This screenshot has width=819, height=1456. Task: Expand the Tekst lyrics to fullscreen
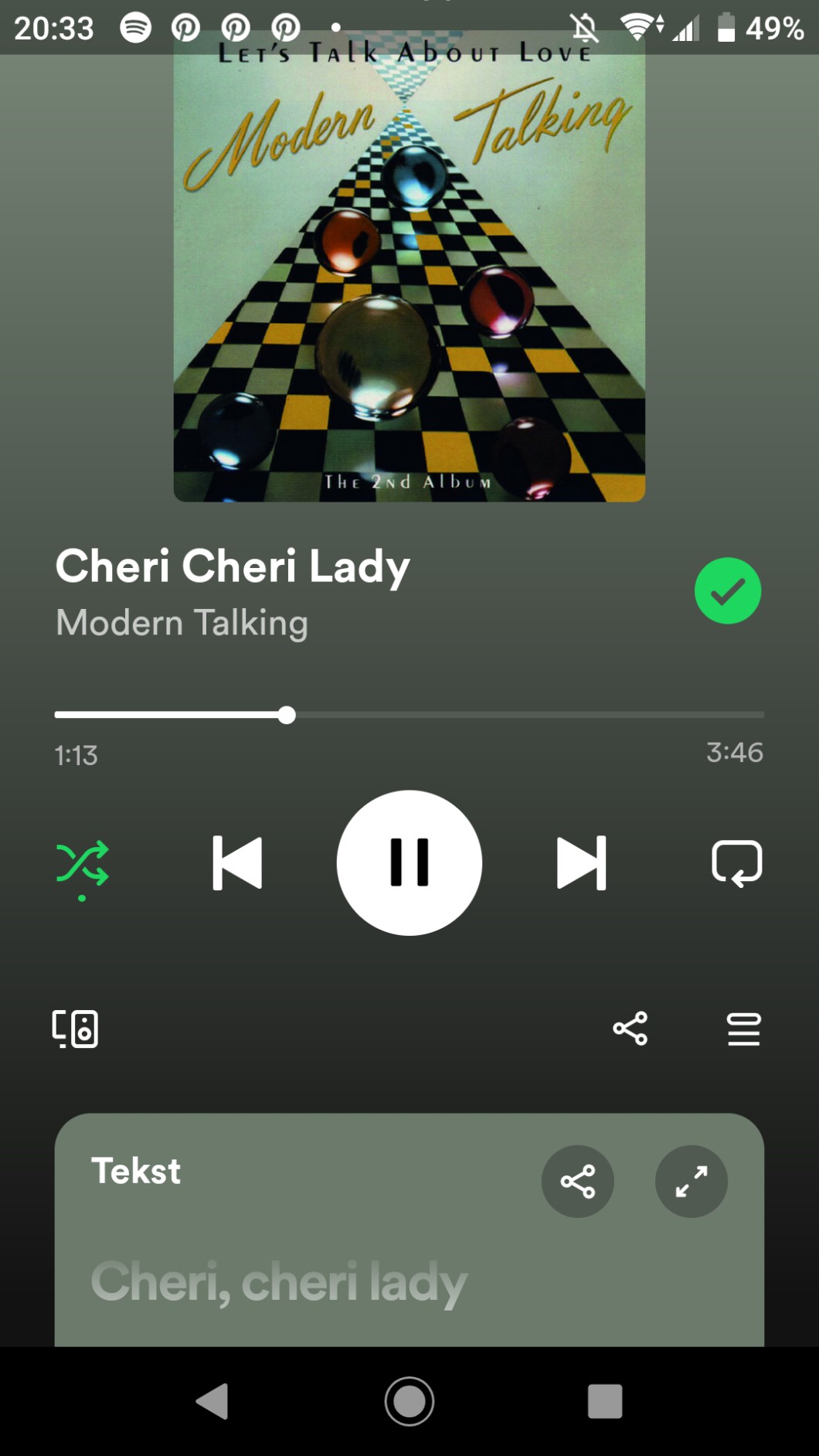pos(691,1181)
